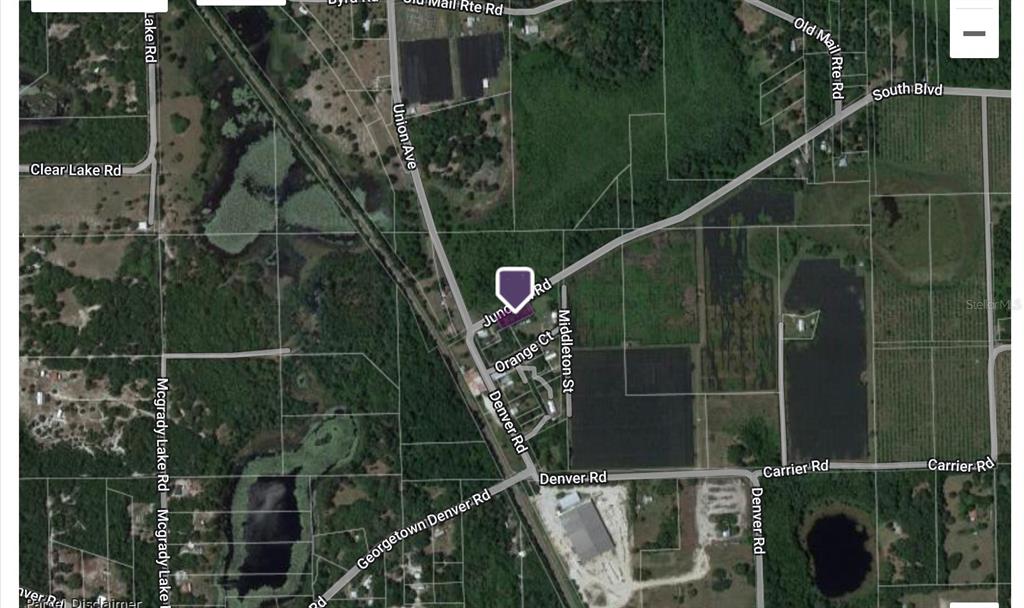Select the purple property marker on Juneau Rd
The width and height of the screenshot is (1024, 608).
[x=515, y=290]
